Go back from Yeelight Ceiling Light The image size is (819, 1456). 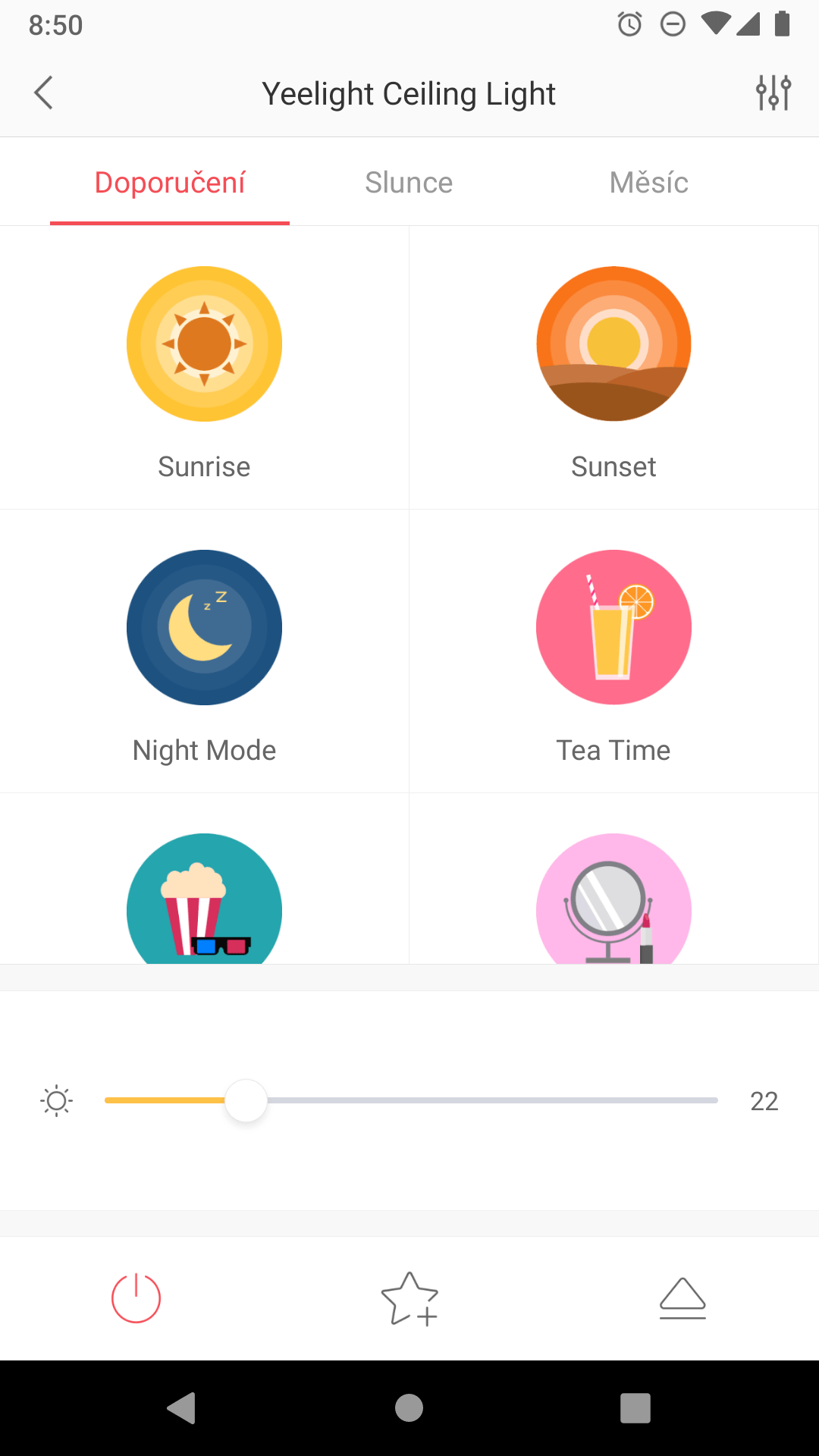tap(44, 93)
